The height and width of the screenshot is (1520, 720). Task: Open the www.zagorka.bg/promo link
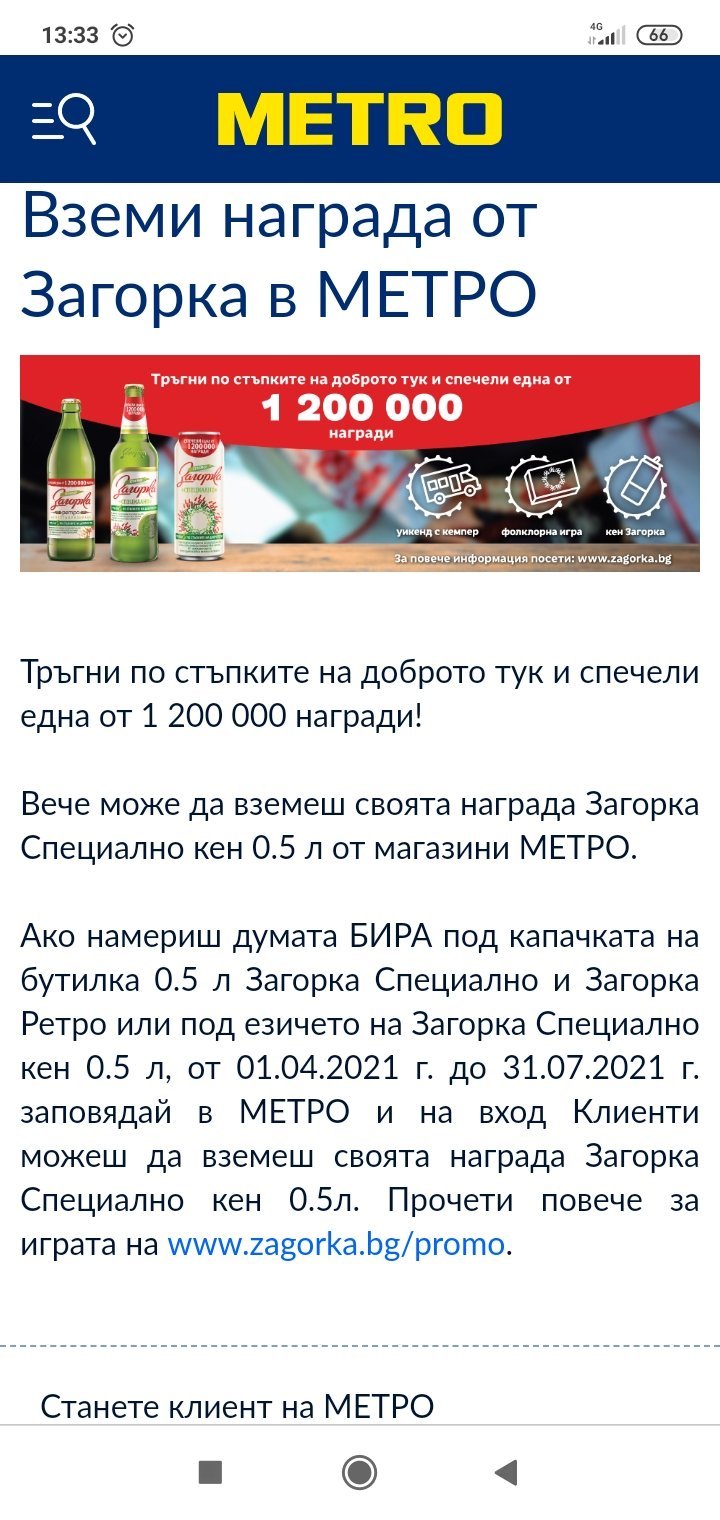[336, 1245]
